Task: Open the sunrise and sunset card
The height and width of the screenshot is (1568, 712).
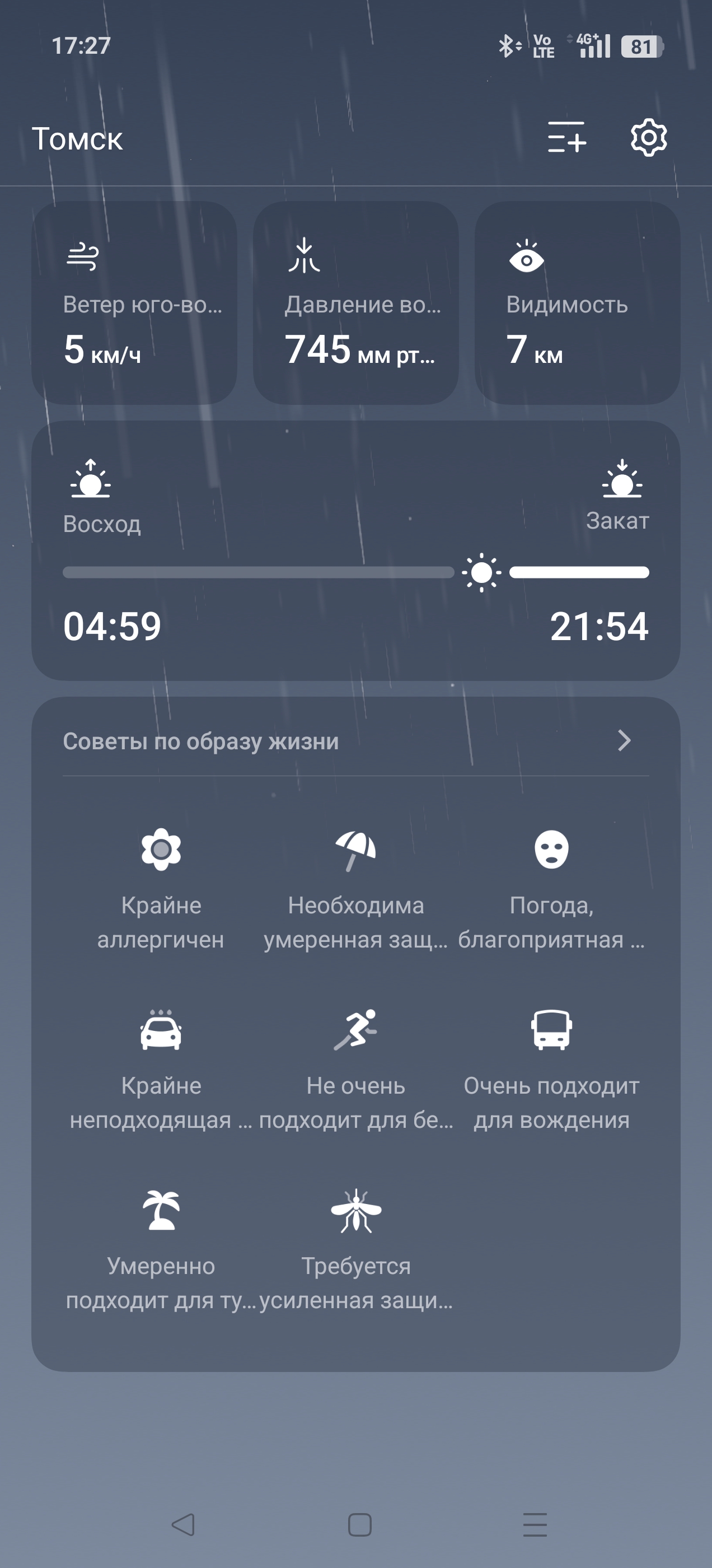Action: click(355, 551)
